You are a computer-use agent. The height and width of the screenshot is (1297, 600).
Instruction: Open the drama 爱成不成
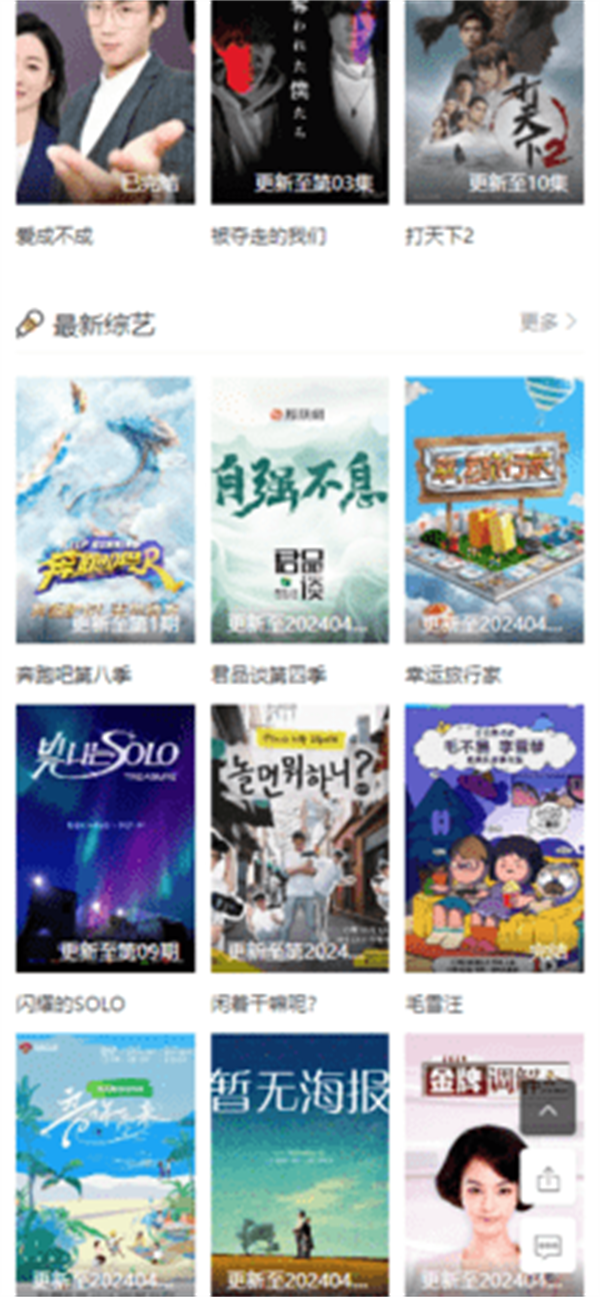105,102
